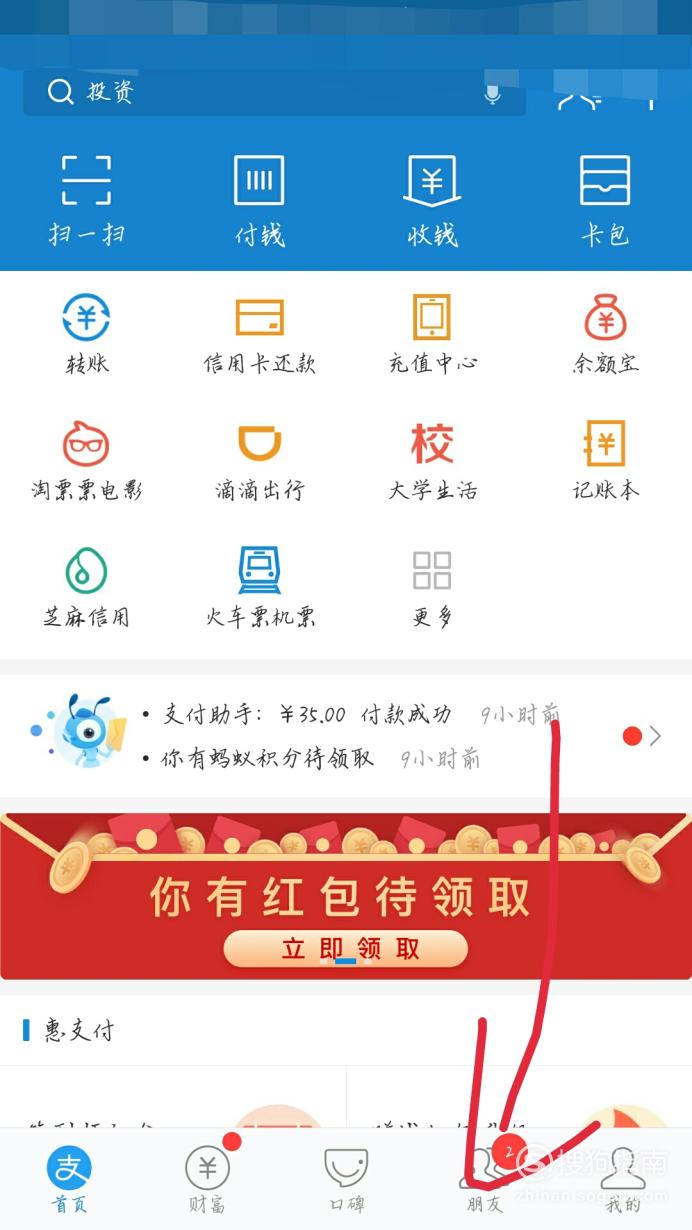The width and height of the screenshot is (692, 1230).
Task: Switch to the 朋友 tab
Action: click(x=485, y=1179)
